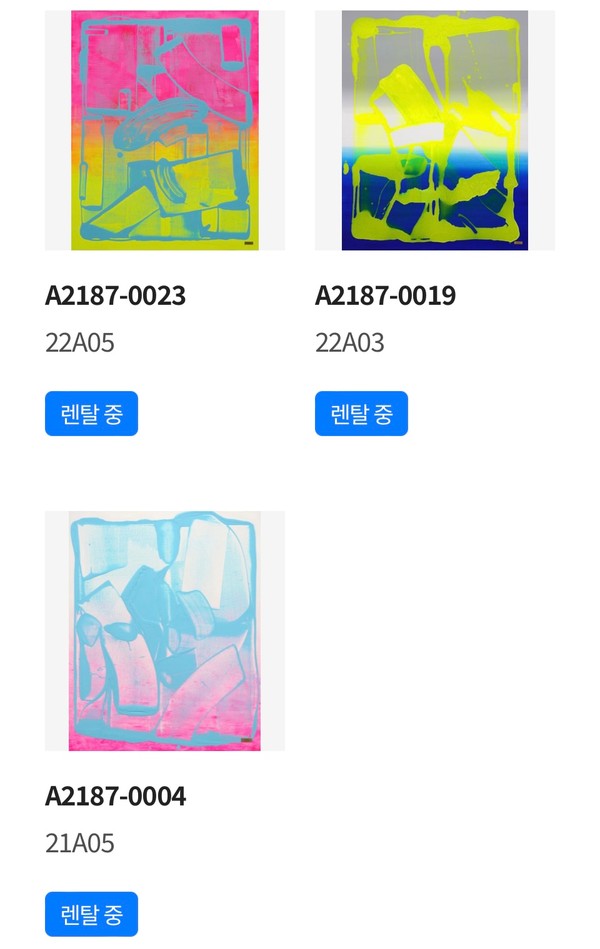Open artwork thumbnail for A2187-0023

tap(165, 130)
